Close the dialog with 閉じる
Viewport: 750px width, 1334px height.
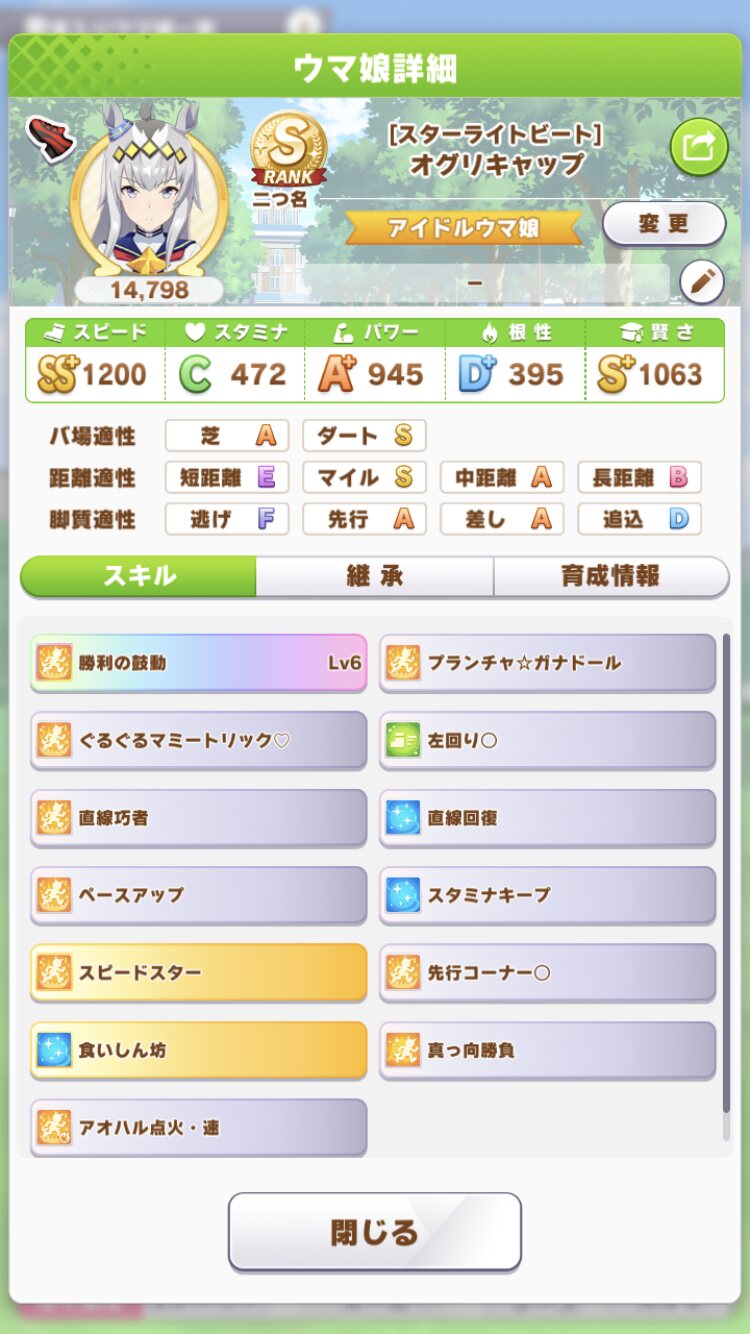374,1231
